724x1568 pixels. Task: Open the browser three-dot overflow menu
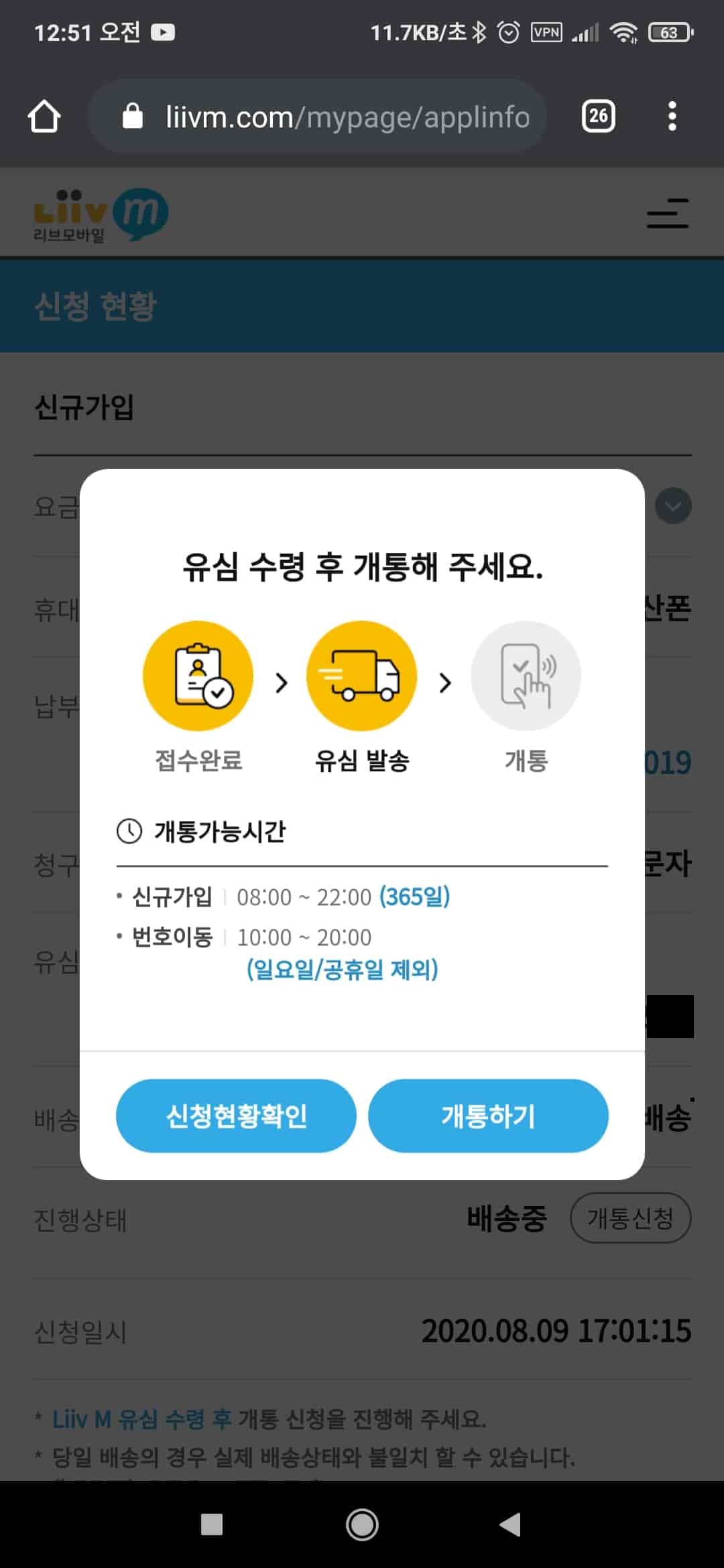tap(672, 116)
